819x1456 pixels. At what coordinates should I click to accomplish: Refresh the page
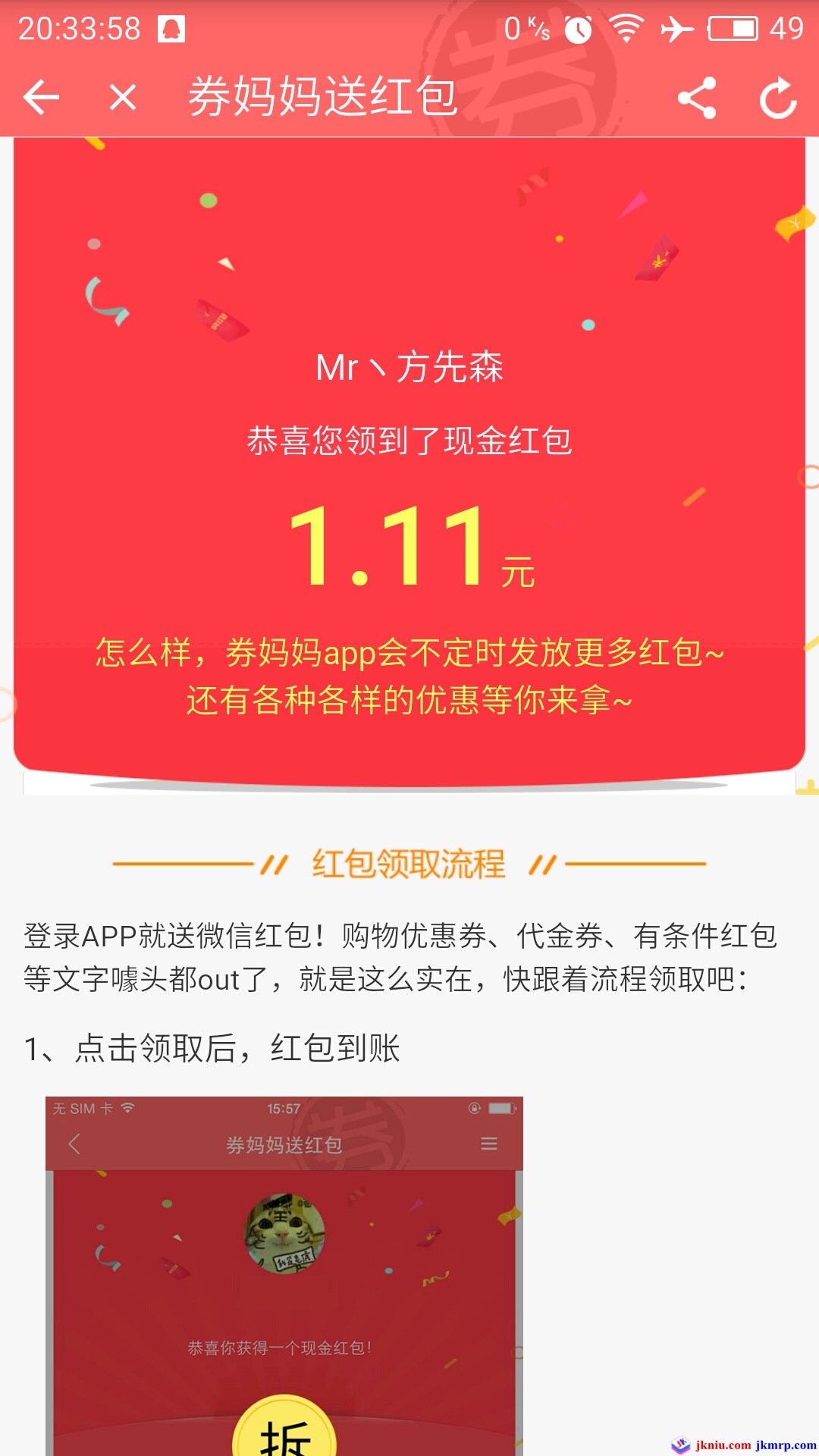[778, 98]
